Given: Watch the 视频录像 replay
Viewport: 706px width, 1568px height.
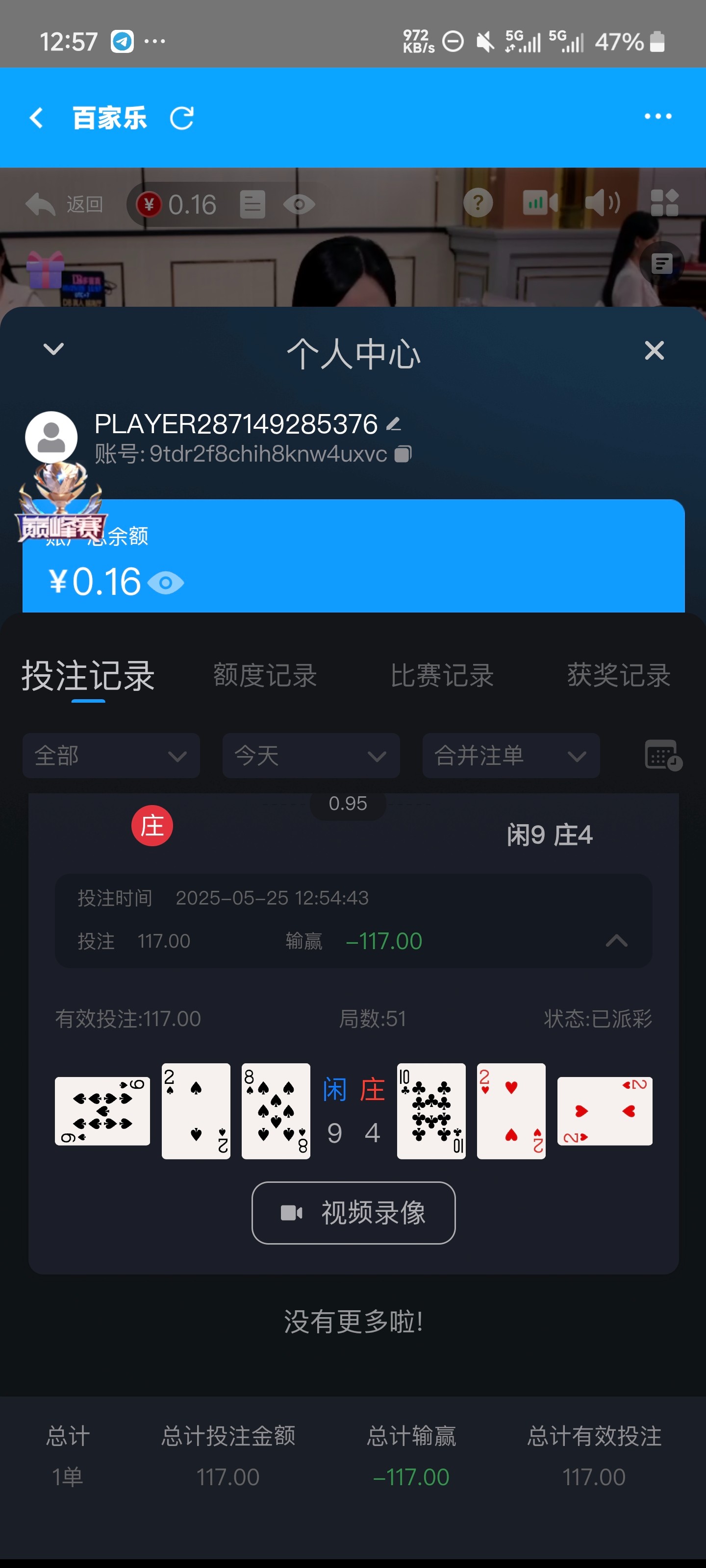Looking at the screenshot, I should (x=353, y=1213).
